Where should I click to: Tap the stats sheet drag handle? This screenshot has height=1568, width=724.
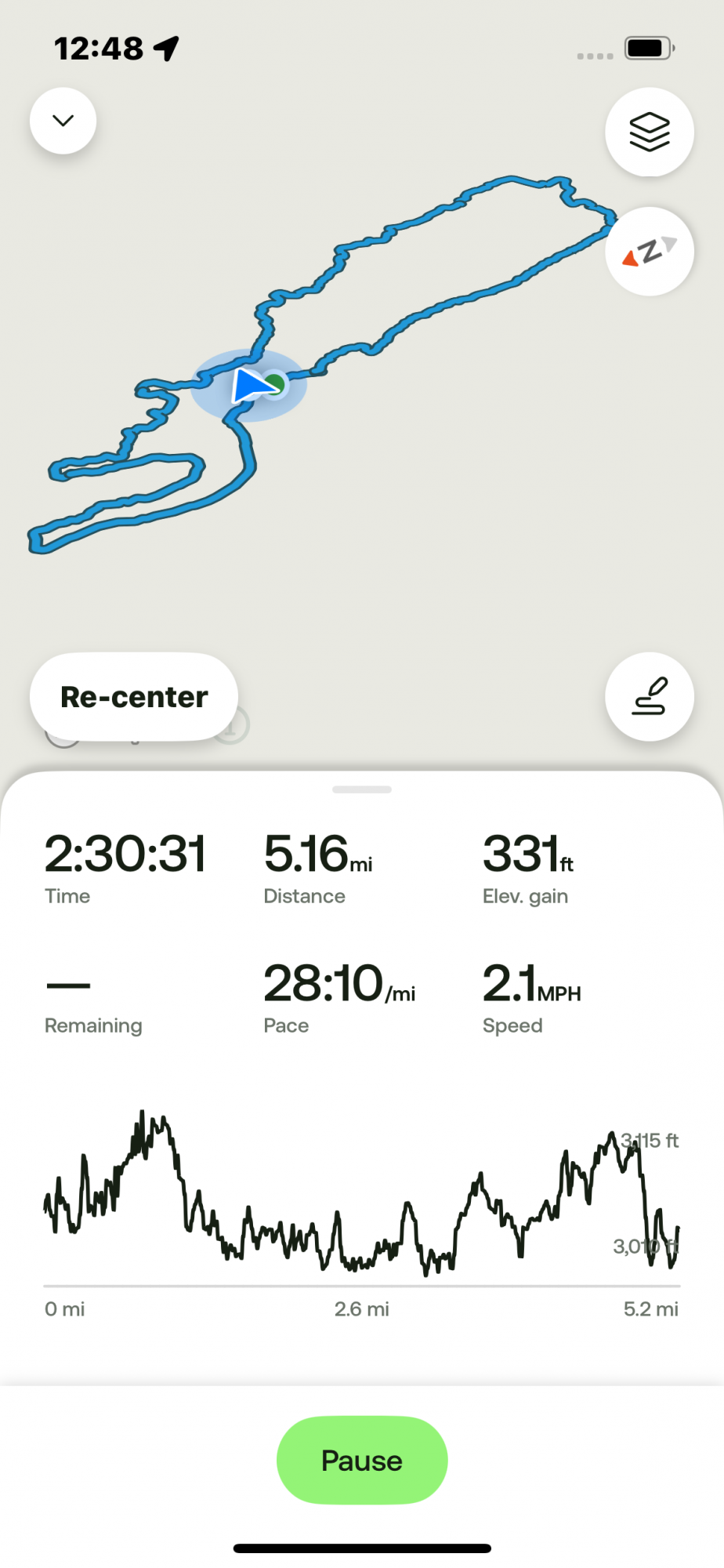pyautogui.click(x=362, y=789)
